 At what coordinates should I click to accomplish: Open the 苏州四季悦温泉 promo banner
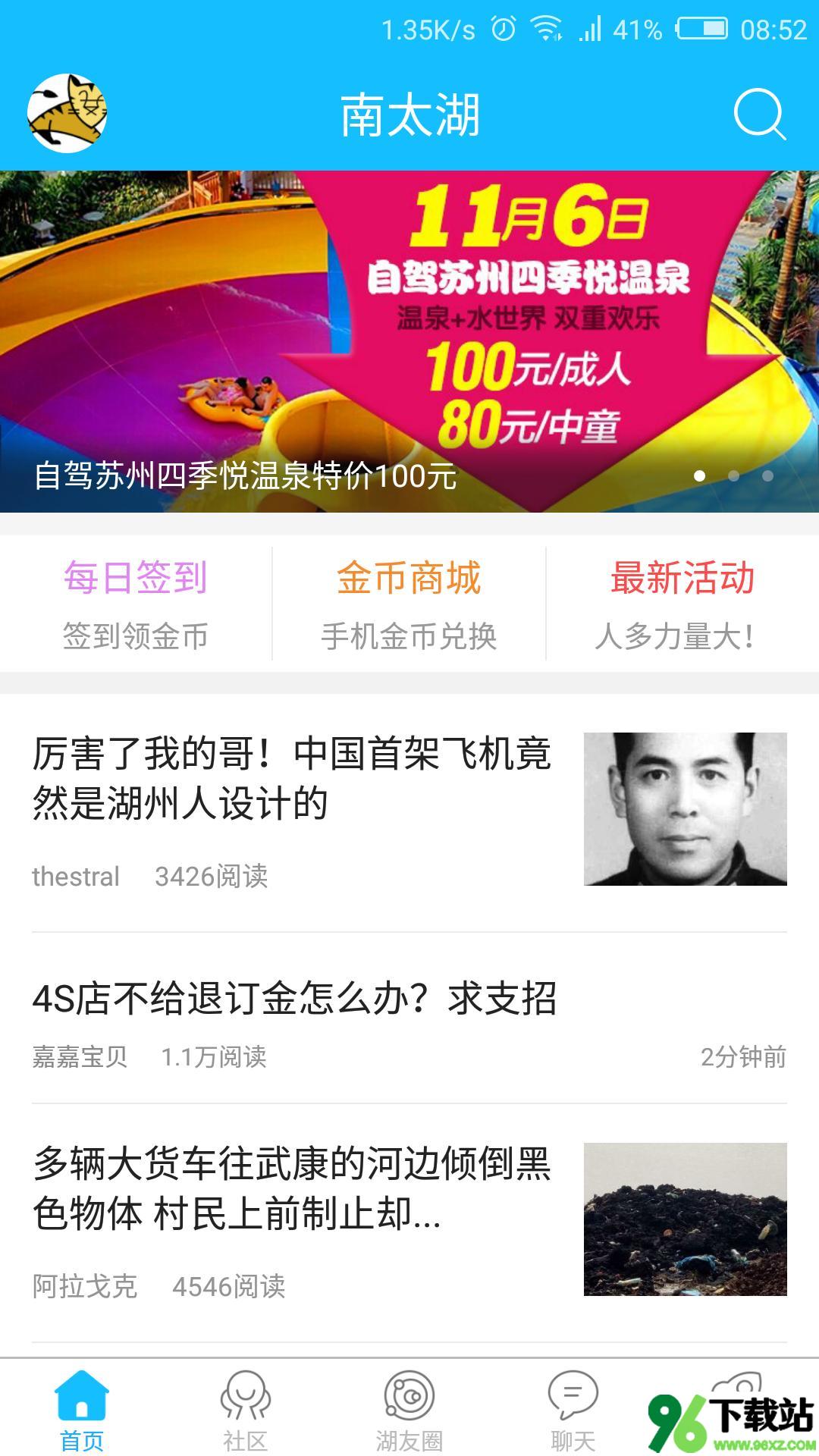[409, 341]
